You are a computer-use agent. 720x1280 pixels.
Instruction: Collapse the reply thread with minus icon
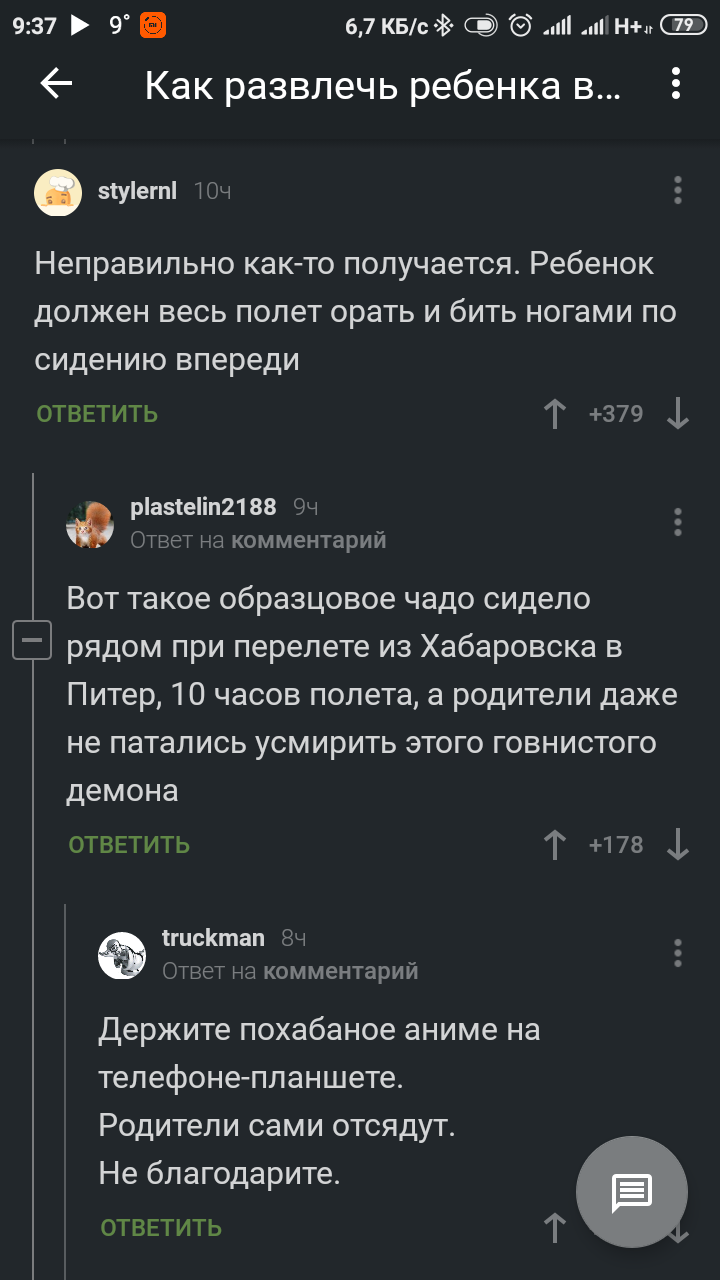[x=32, y=640]
